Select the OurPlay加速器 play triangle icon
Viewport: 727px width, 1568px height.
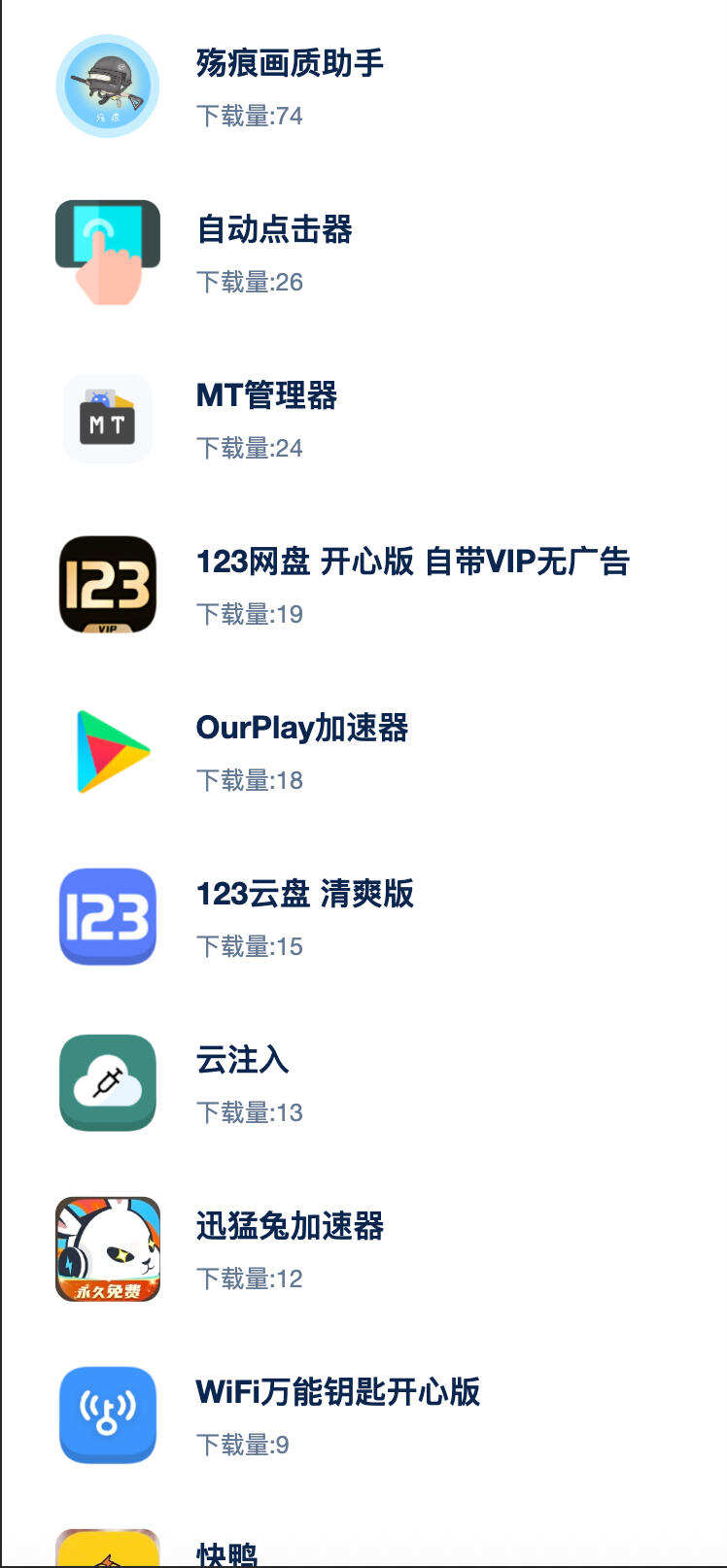pos(107,750)
